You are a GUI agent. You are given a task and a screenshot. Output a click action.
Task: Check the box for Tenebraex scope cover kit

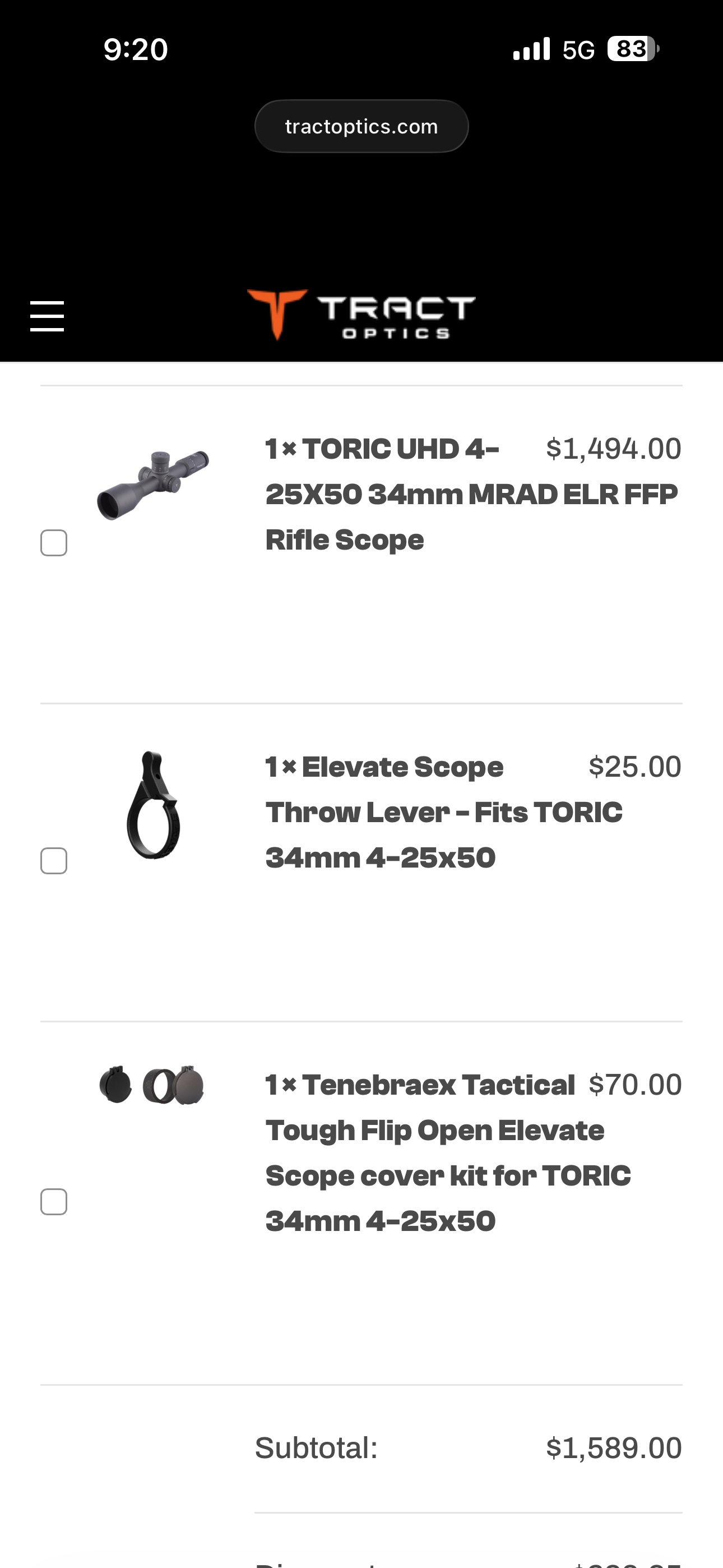[54, 1202]
